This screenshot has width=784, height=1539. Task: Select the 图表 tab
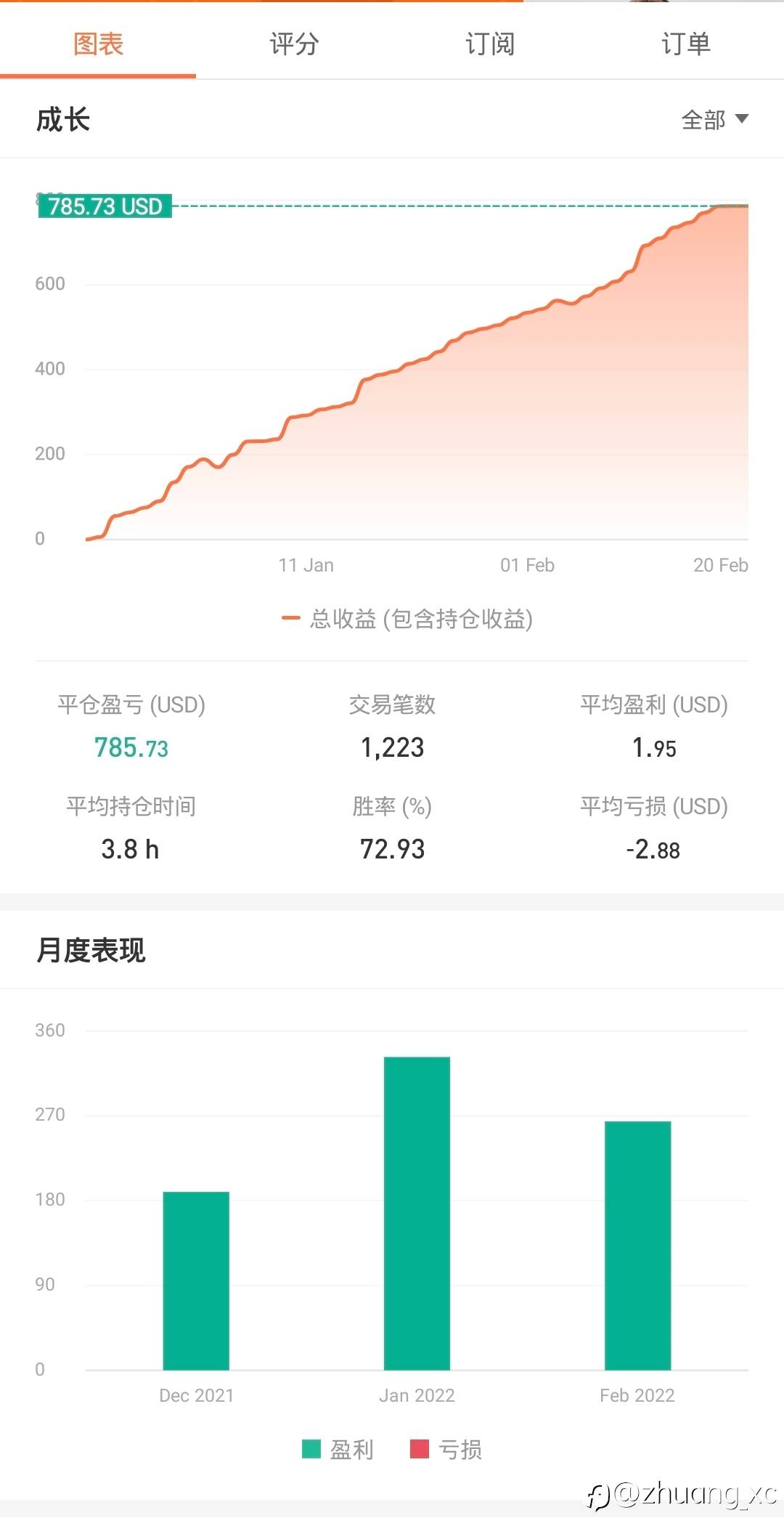pyautogui.click(x=98, y=44)
